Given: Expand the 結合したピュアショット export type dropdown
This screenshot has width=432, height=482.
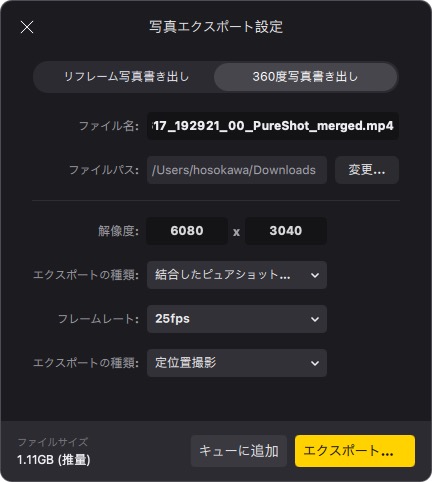Looking at the screenshot, I should (237, 275).
